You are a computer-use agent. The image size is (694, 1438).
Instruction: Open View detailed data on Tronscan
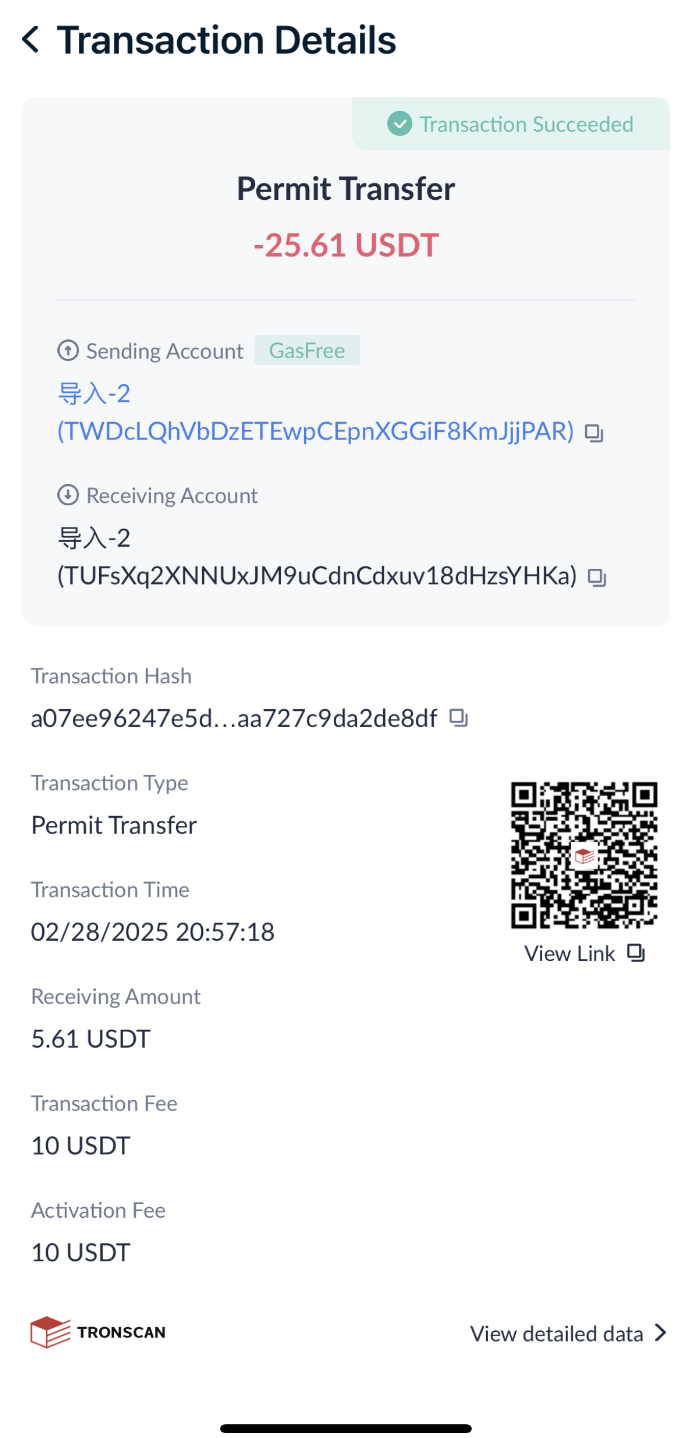coord(568,1333)
